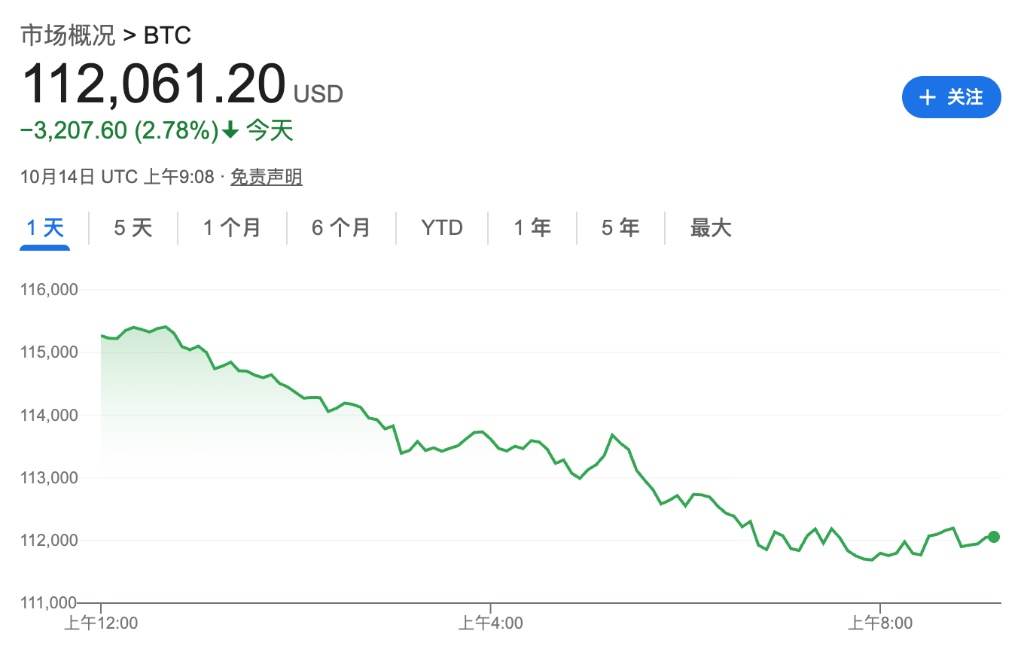Open the 市场概况 breadcrumb link

pos(67,35)
